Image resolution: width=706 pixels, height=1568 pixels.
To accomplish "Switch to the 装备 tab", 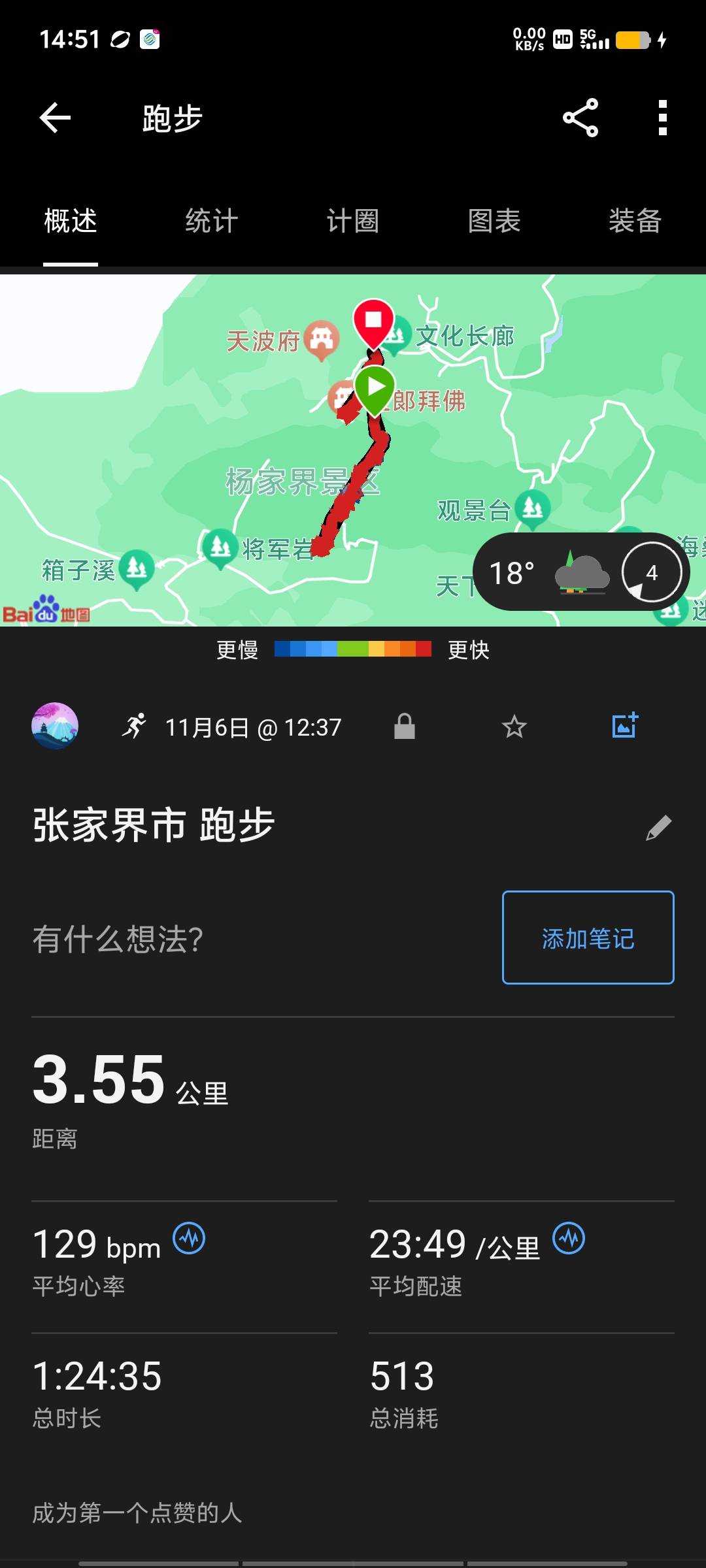I will pos(635,221).
